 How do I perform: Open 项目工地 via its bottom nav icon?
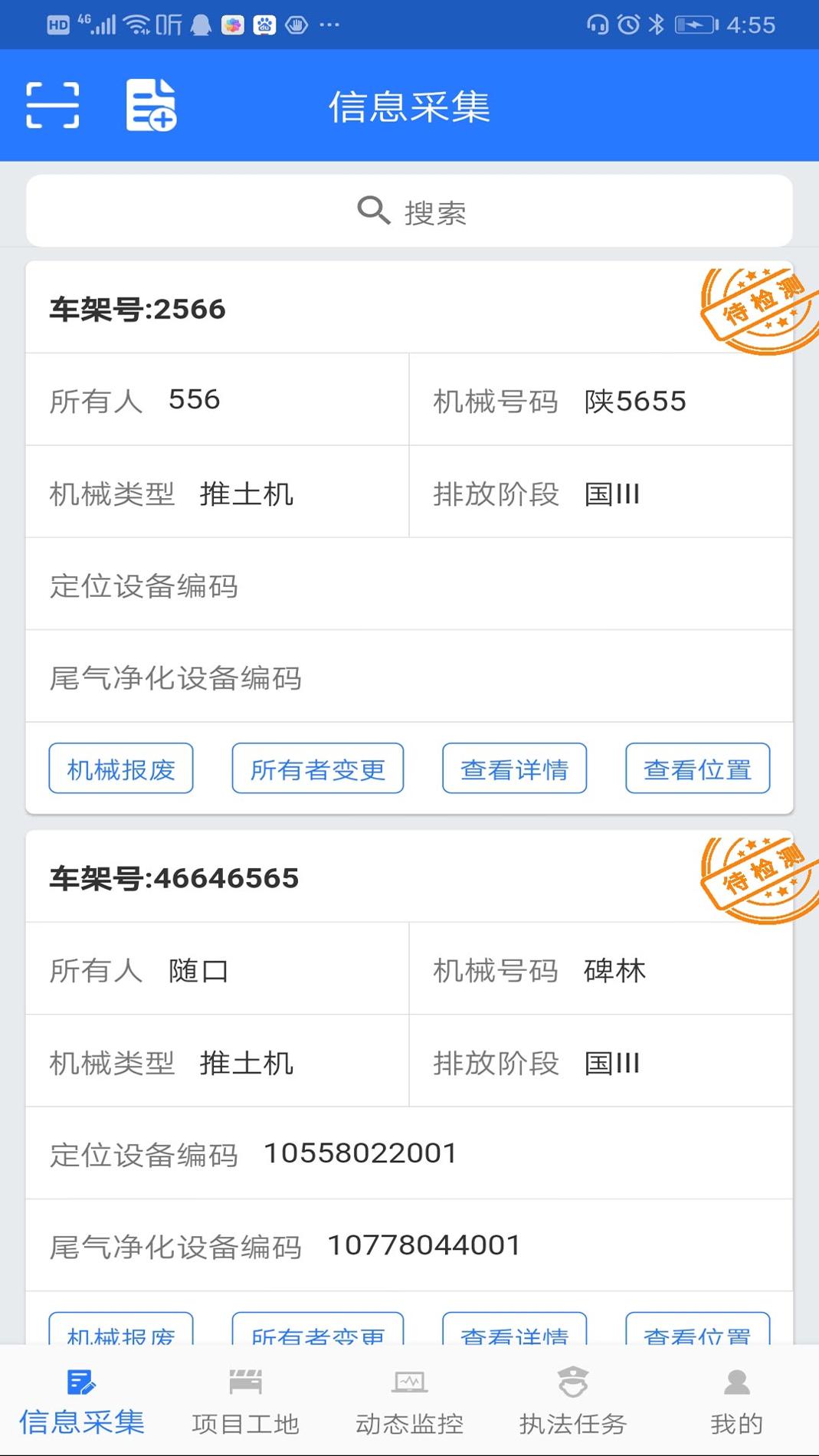point(245,1382)
